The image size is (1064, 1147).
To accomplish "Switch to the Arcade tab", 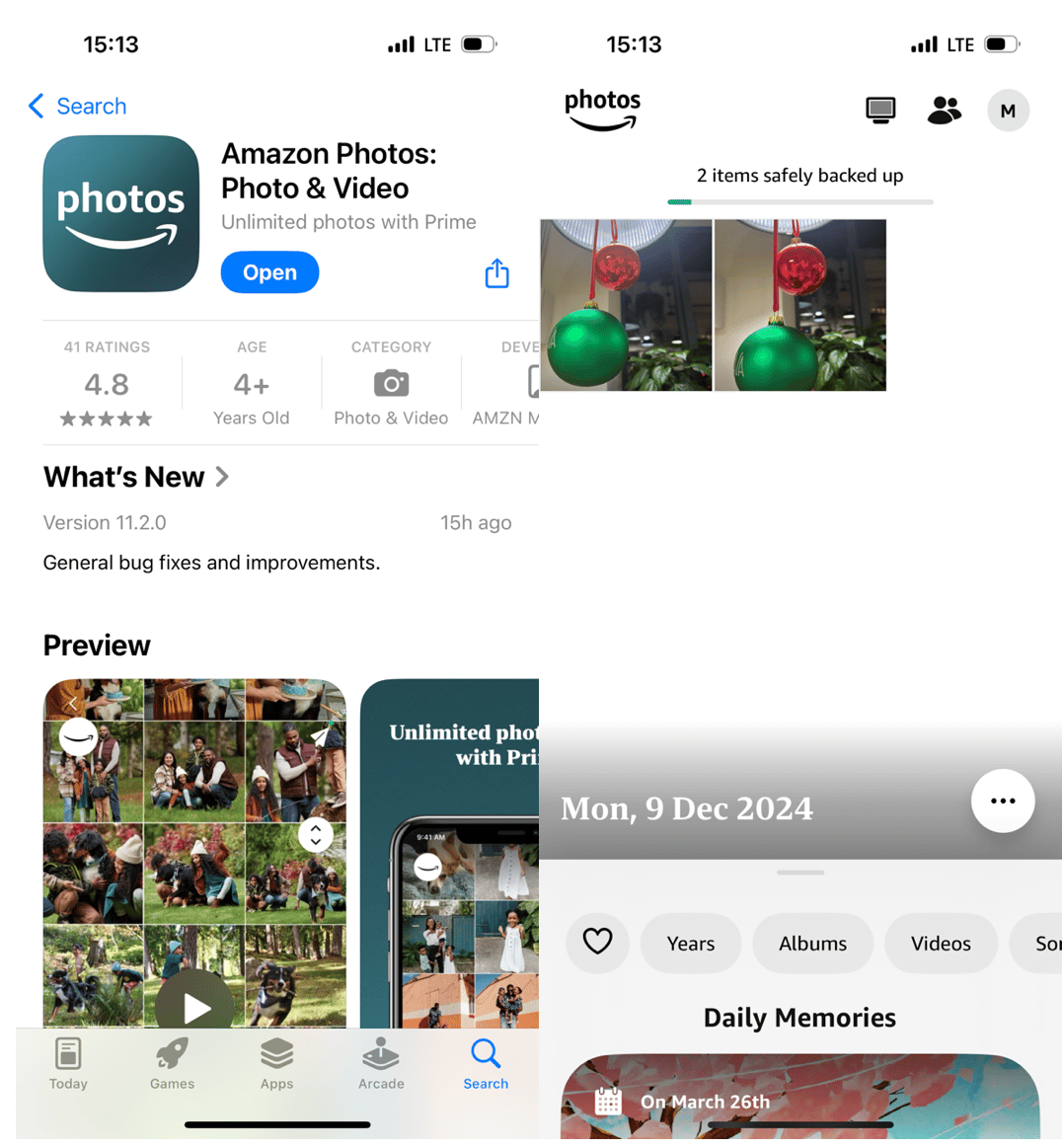I will point(381,1063).
